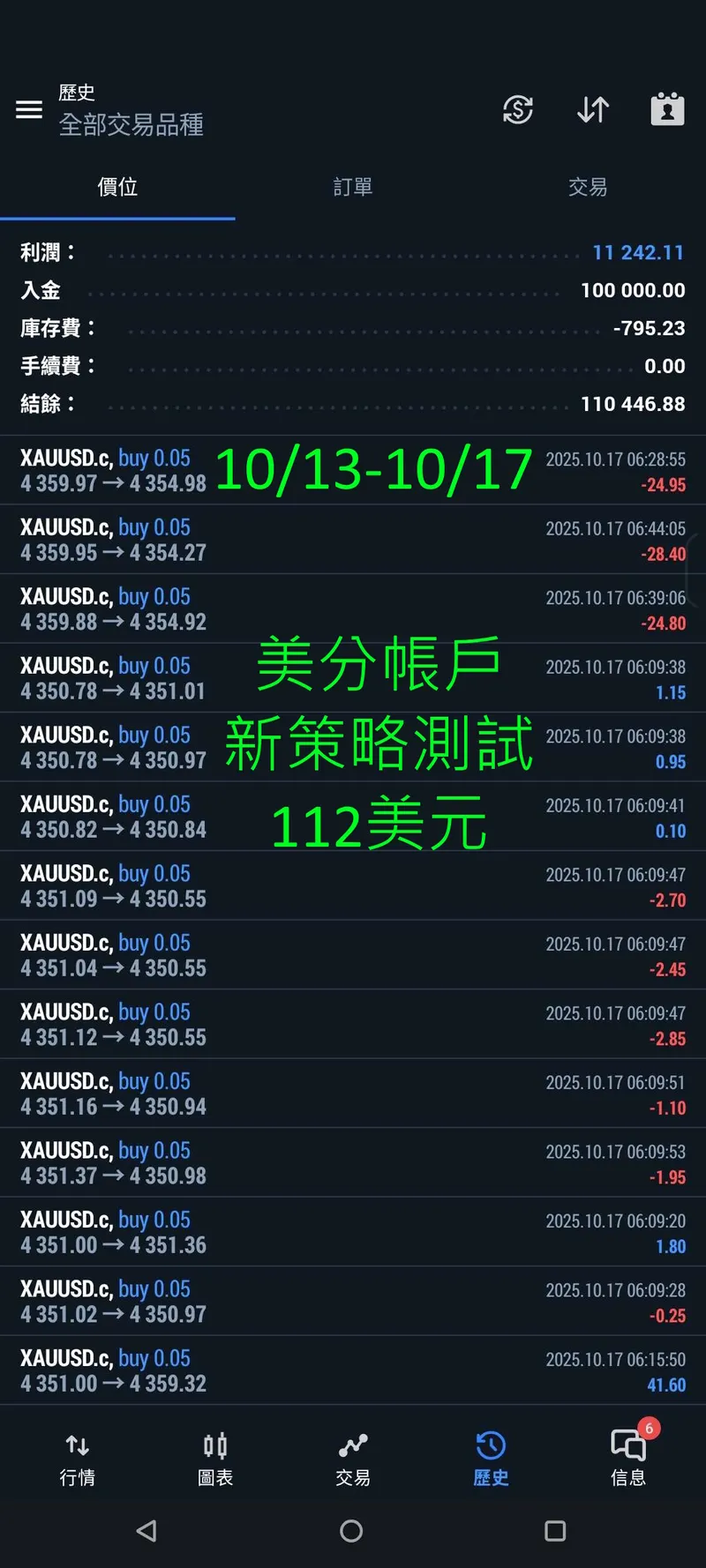706x1568 pixels.
Task: Show details of the 06:09:51 trade
Action: click(353, 1094)
